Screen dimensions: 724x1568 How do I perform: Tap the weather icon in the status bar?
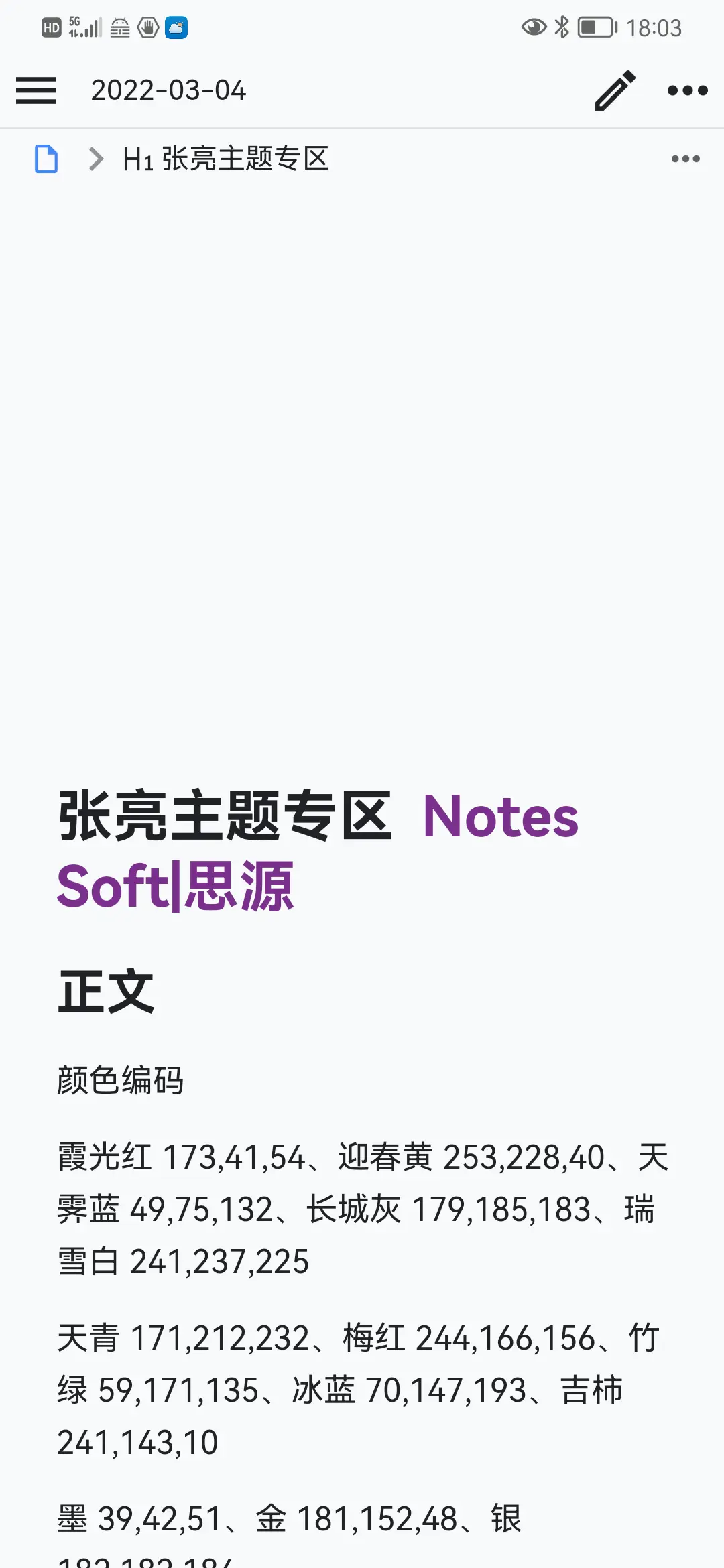click(x=176, y=27)
